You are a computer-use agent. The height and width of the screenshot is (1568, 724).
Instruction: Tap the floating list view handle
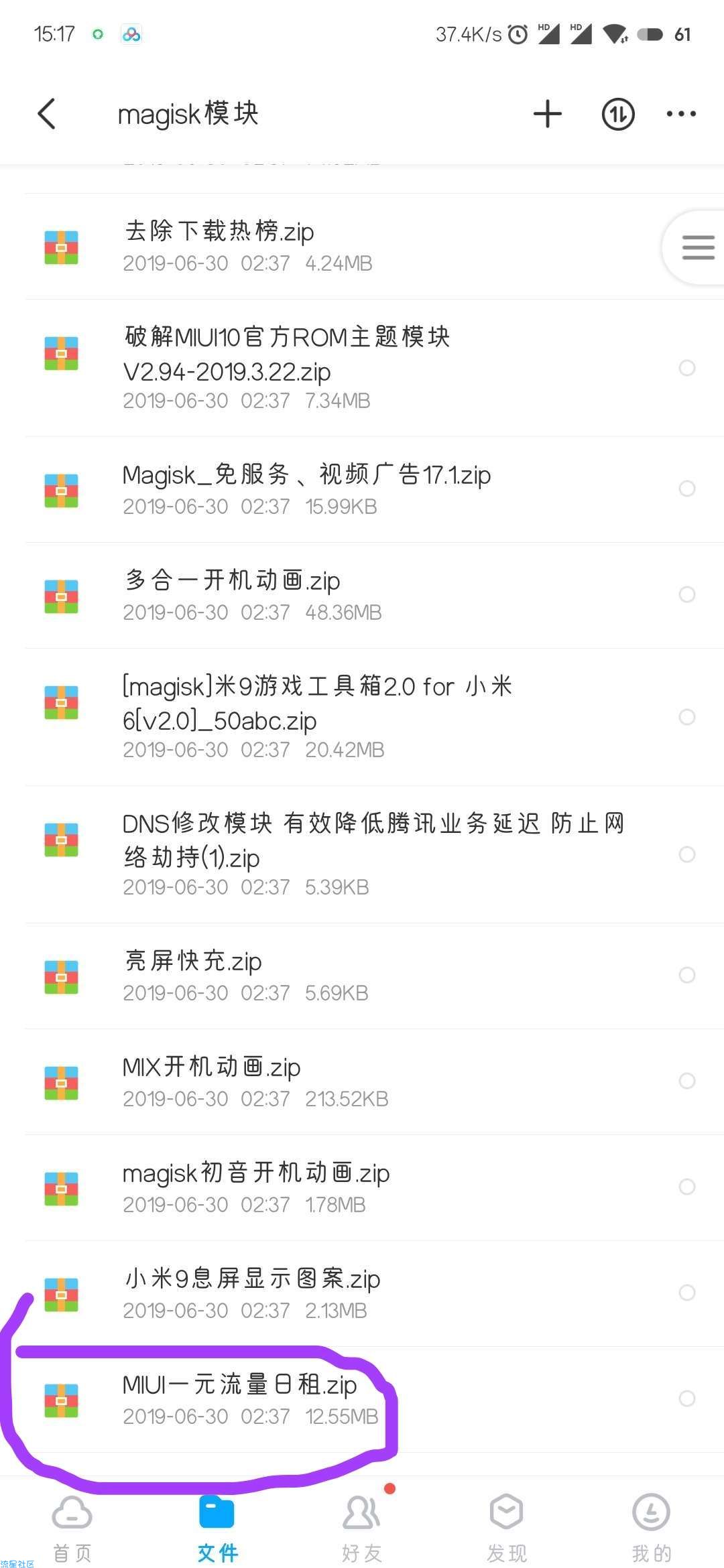(697, 247)
